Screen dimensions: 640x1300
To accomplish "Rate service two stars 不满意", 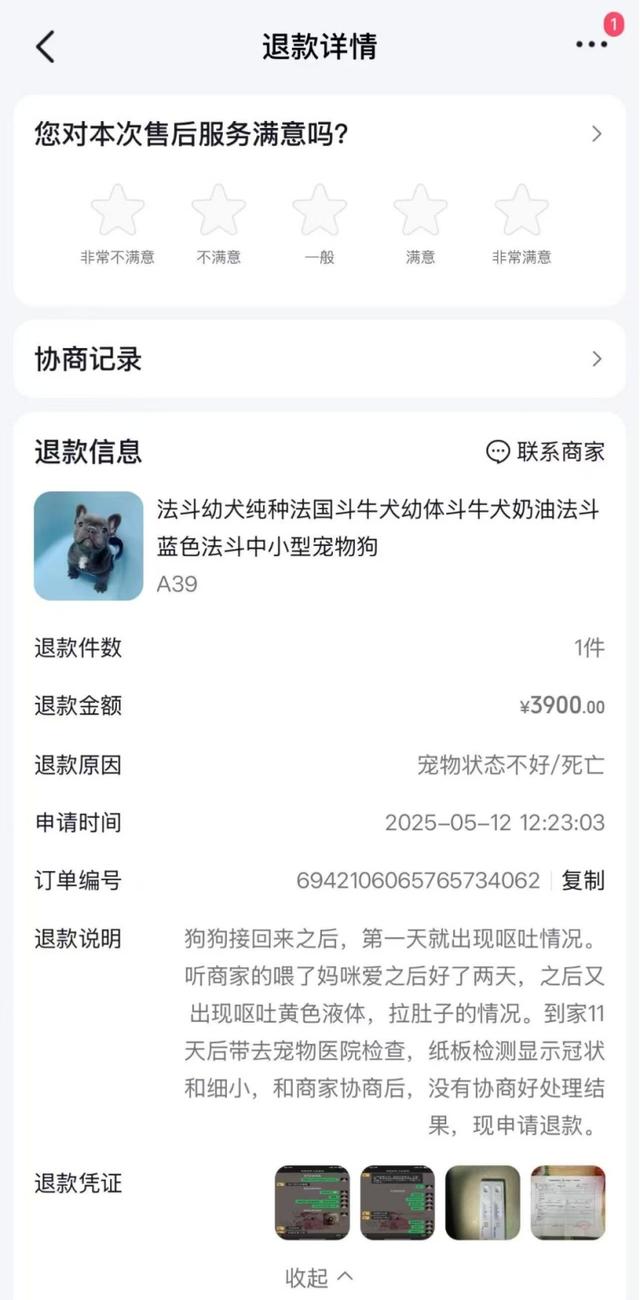I will point(219,210).
